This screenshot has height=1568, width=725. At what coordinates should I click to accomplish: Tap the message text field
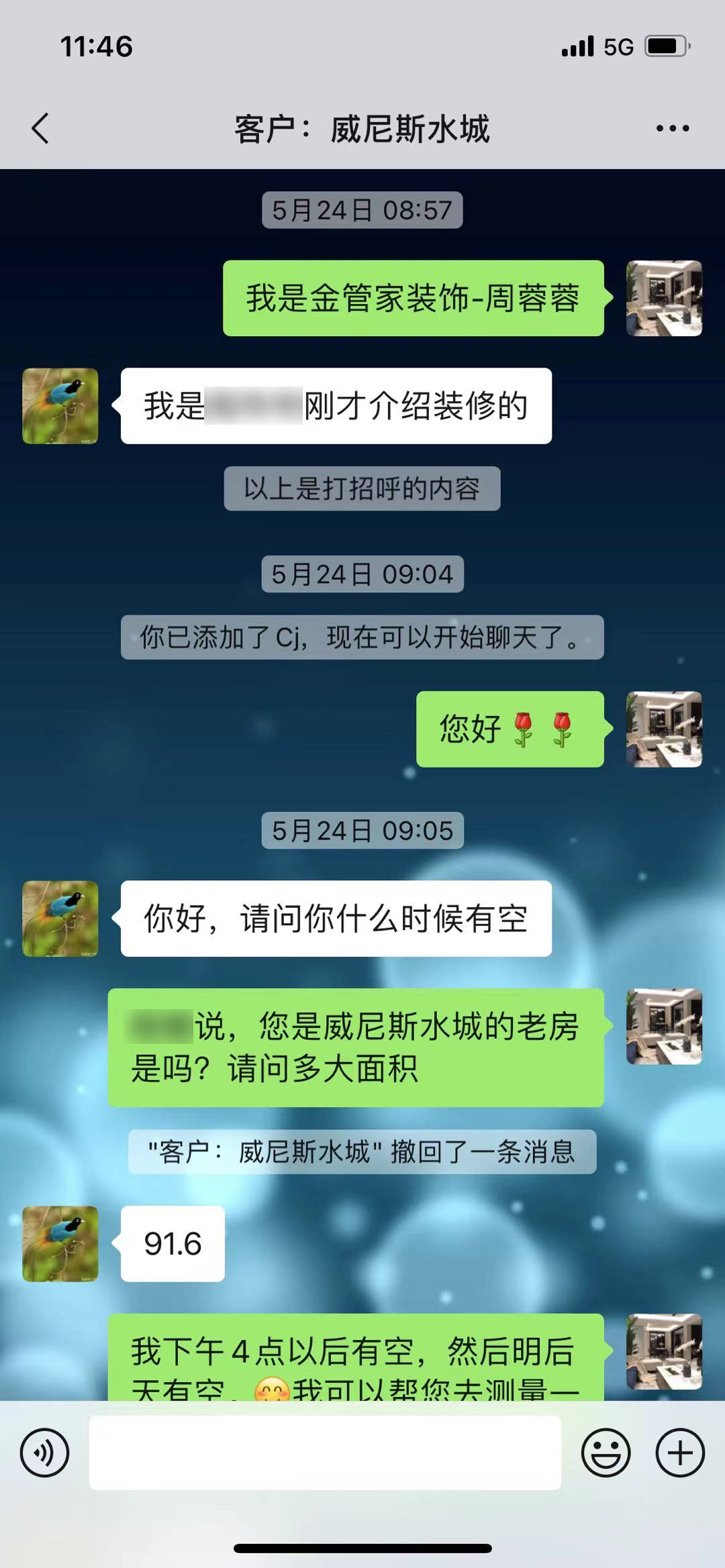[325, 1453]
